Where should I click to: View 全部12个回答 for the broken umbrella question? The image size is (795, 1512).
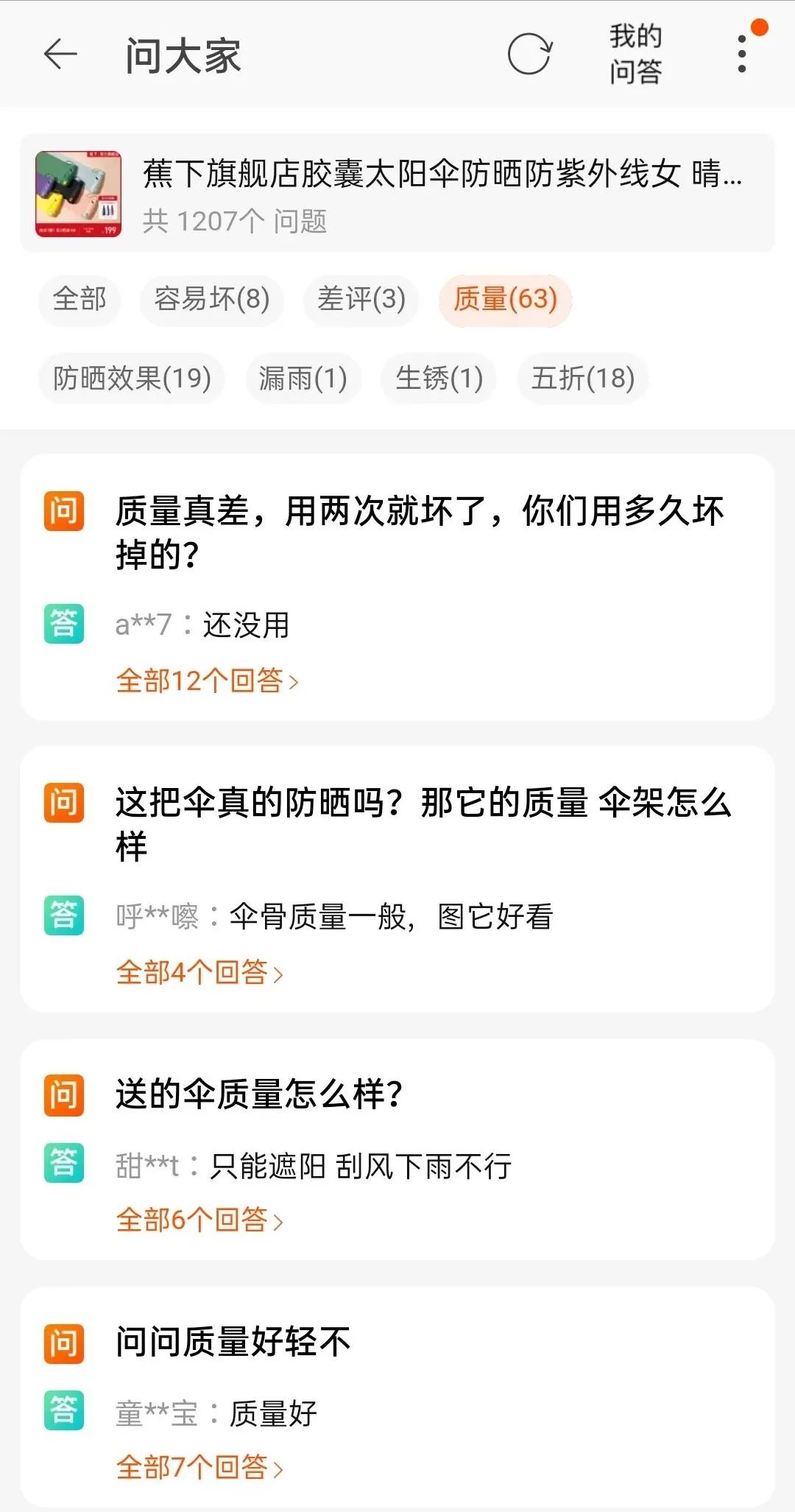click(x=207, y=681)
